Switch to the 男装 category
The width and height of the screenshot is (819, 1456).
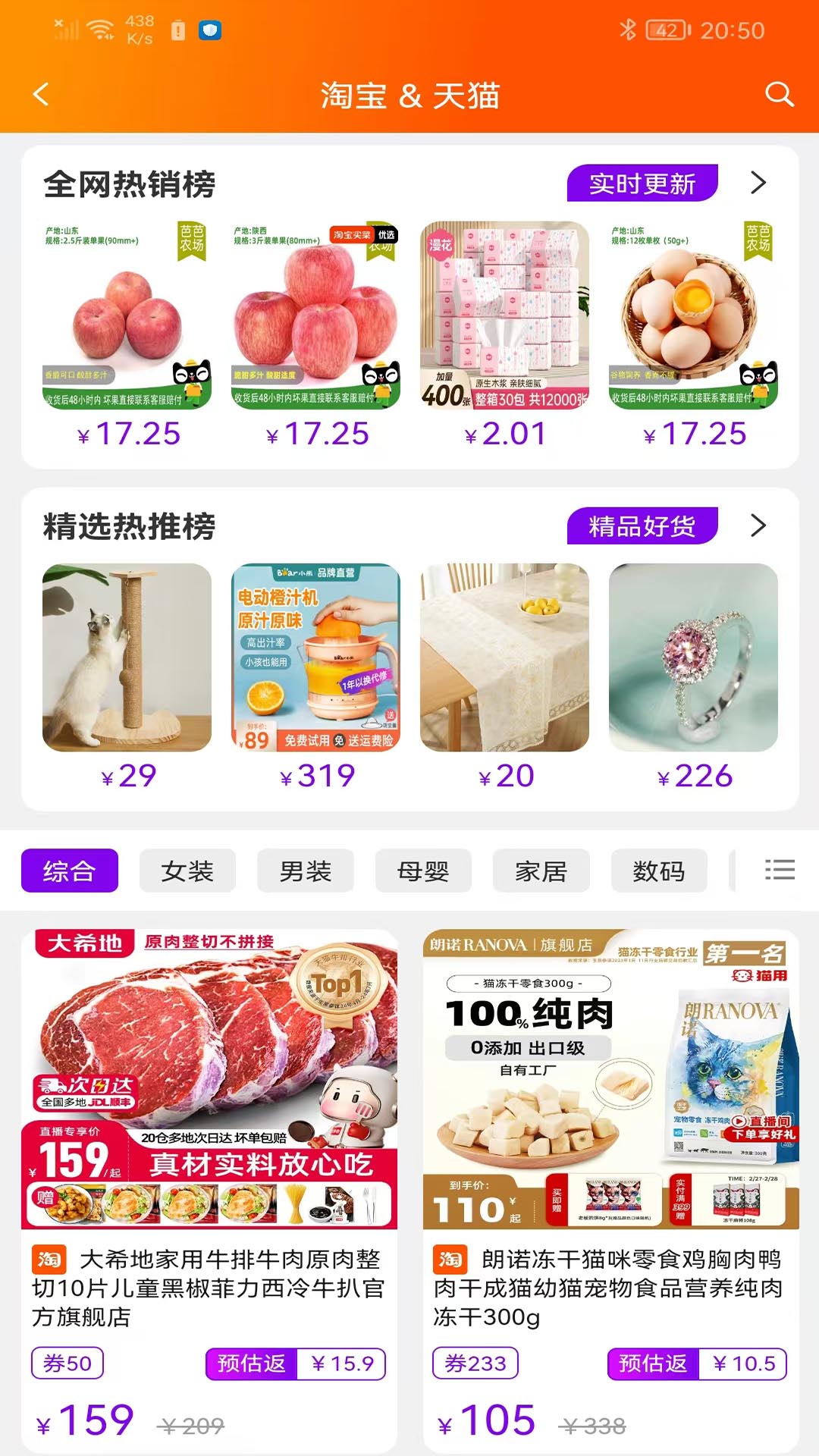[x=306, y=871]
